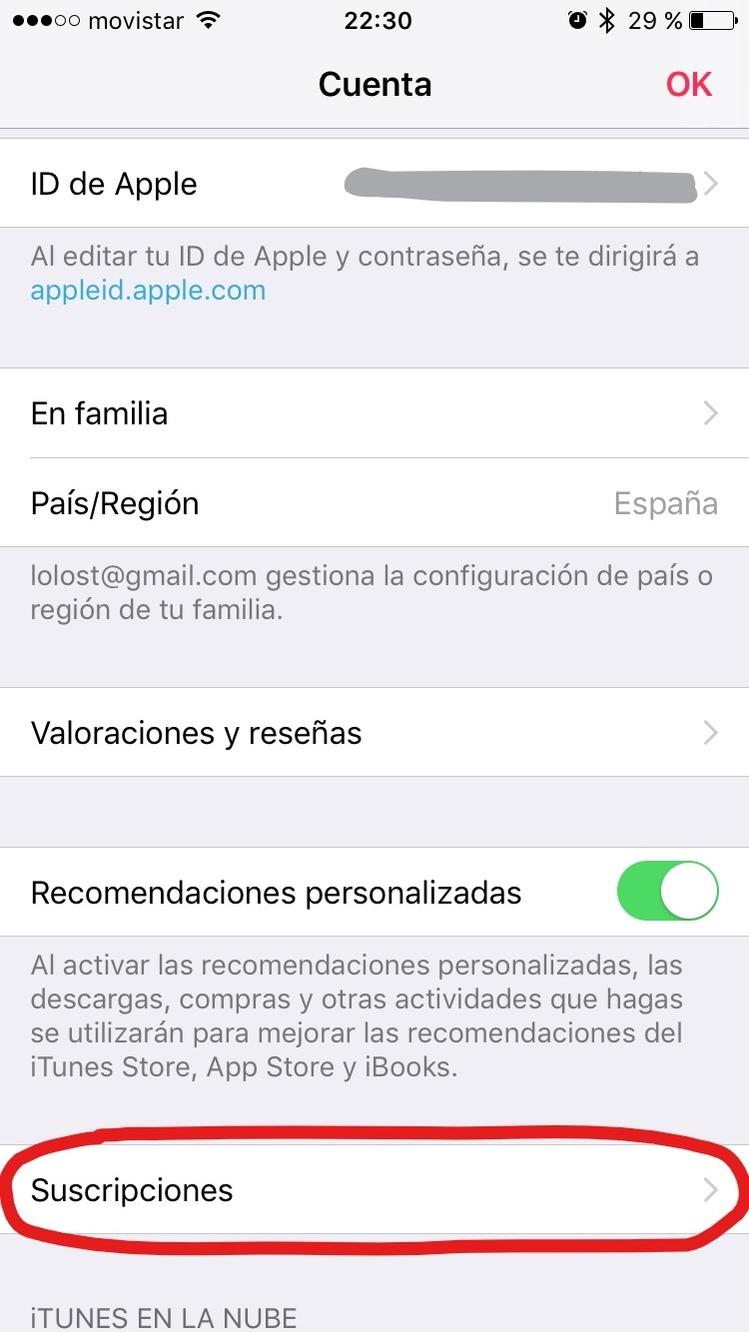The height and width of the screenshot is (1332, 749).
Task: Open Valoraciones y reseñas
Action: (x=374, y=733)
